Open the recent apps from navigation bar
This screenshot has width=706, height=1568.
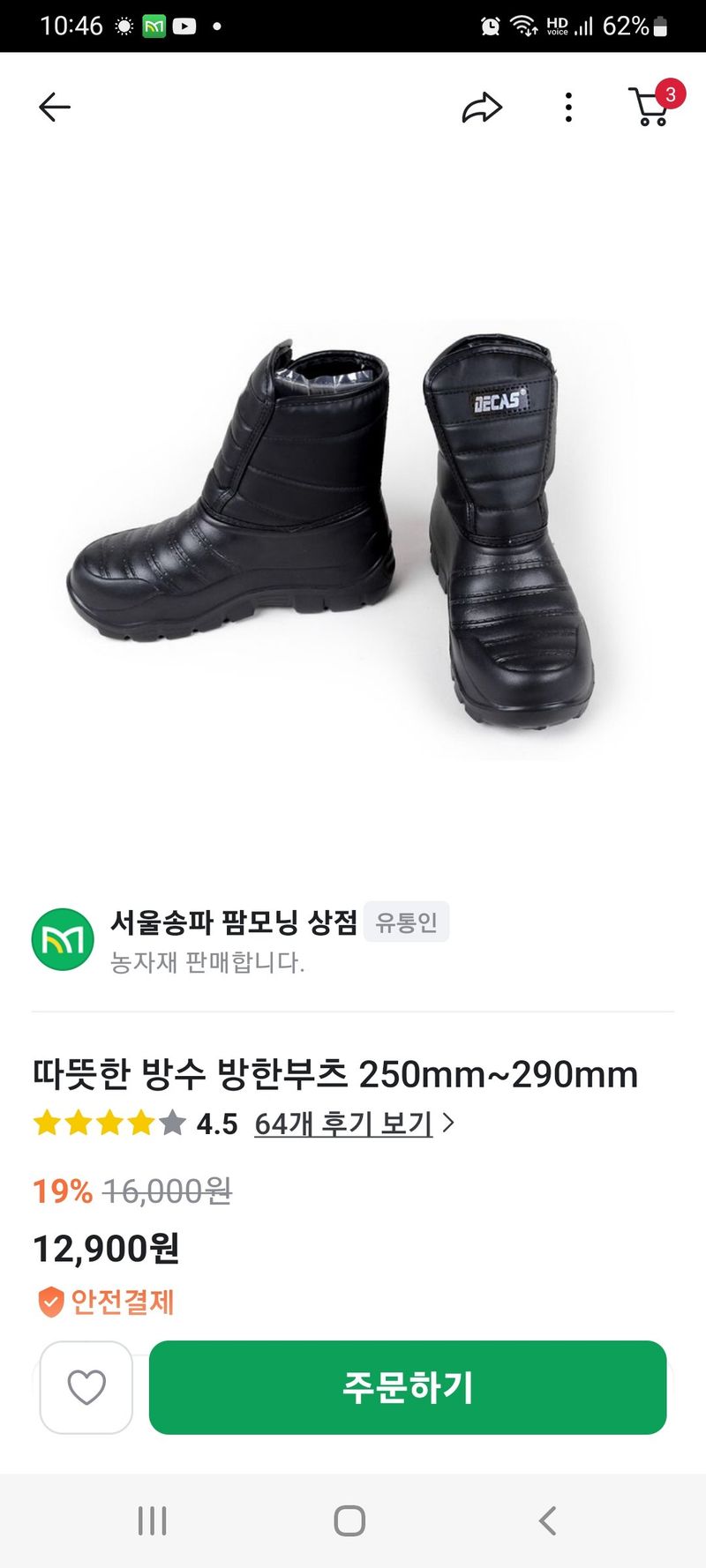tap(154, 1520)
